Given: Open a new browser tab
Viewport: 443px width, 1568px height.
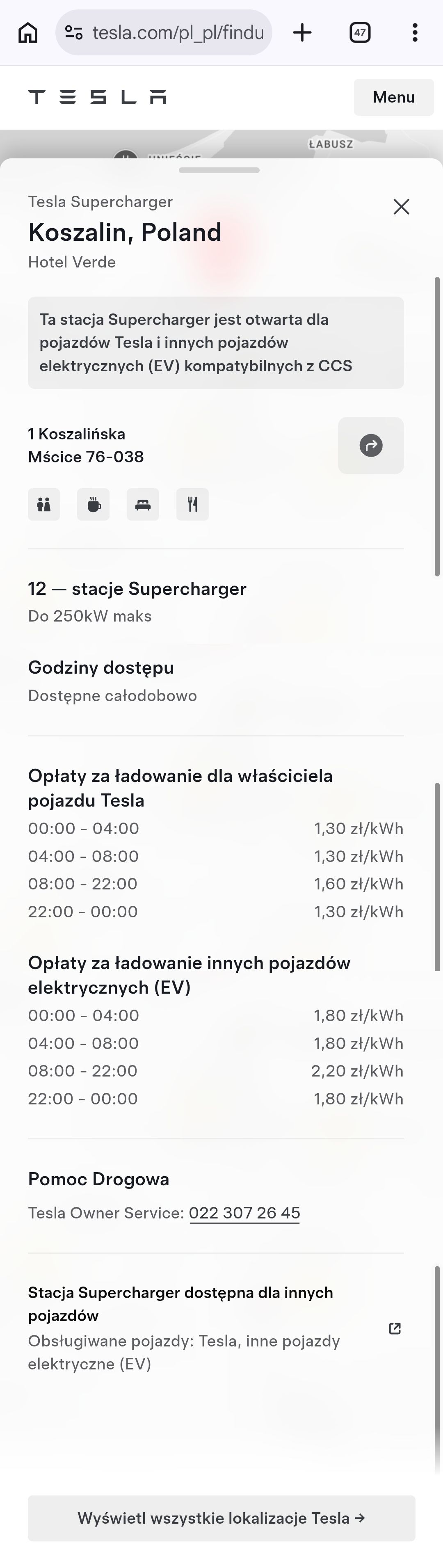Looking at the screenshot, I should coord(302,32).
